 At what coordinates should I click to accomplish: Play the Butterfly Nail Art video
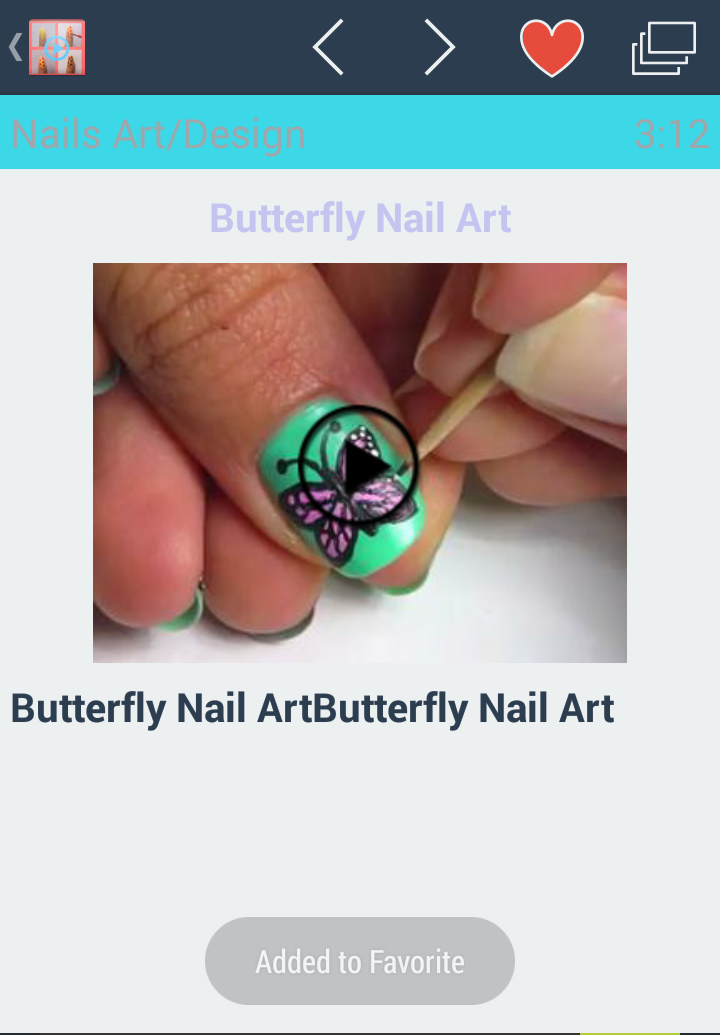coord(360,464)
